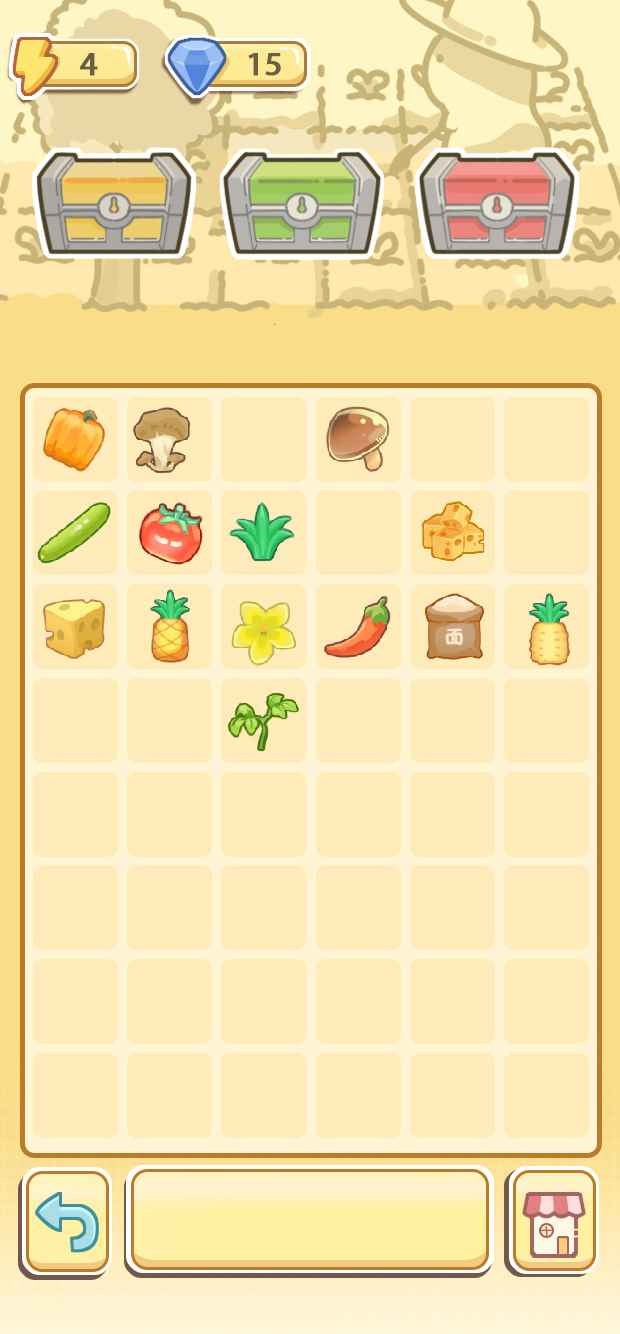
Task: Pick the yellow flower item
Action: click(x=262, y=630)
